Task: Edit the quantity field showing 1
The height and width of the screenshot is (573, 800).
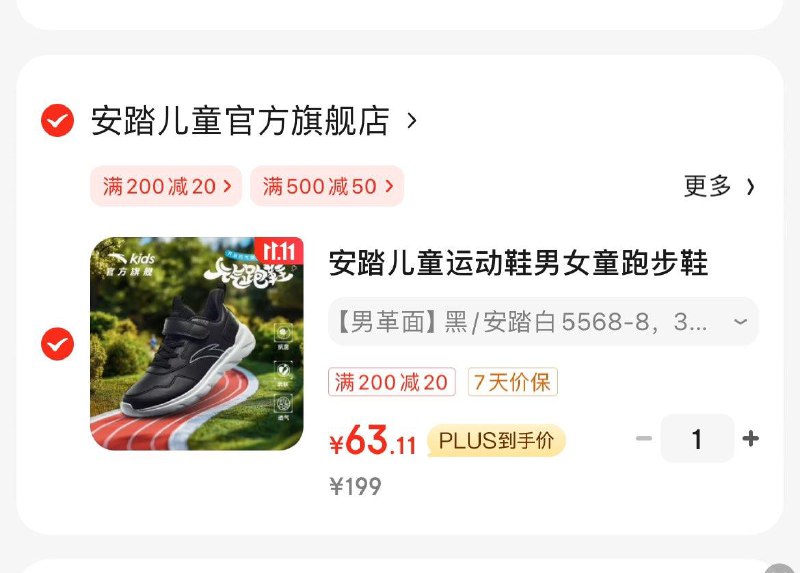Action: coord(697,439)
